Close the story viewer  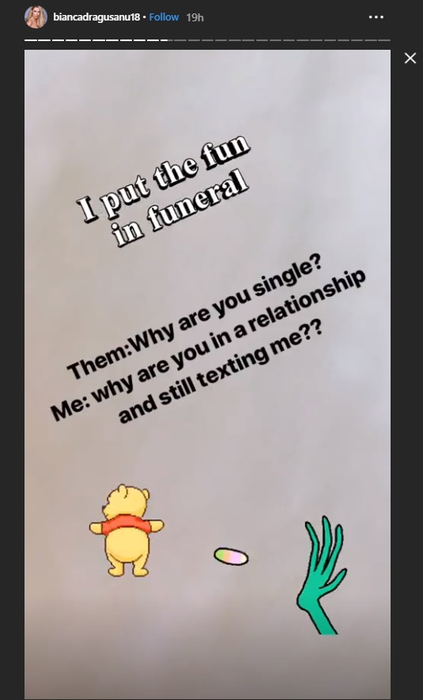click(410, 58)
